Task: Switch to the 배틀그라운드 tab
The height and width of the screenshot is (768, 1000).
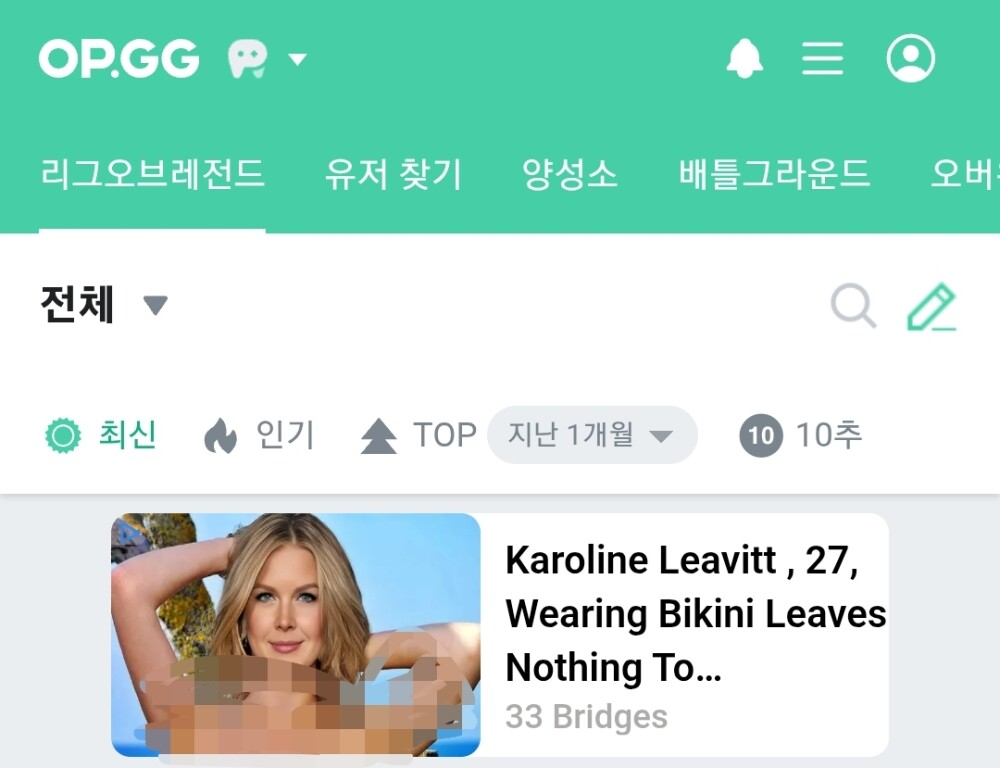Action: (774, 175)
